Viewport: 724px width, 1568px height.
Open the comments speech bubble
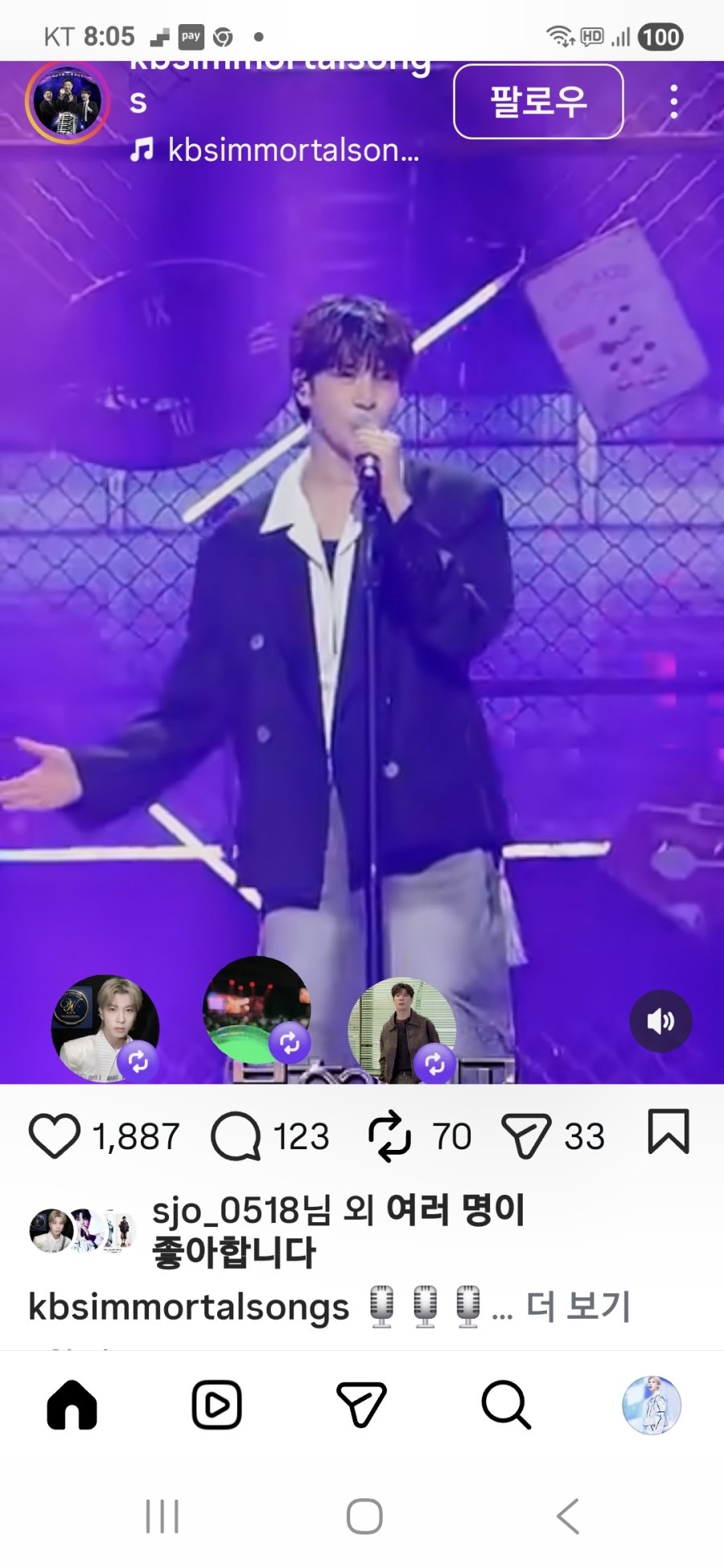236,1136
